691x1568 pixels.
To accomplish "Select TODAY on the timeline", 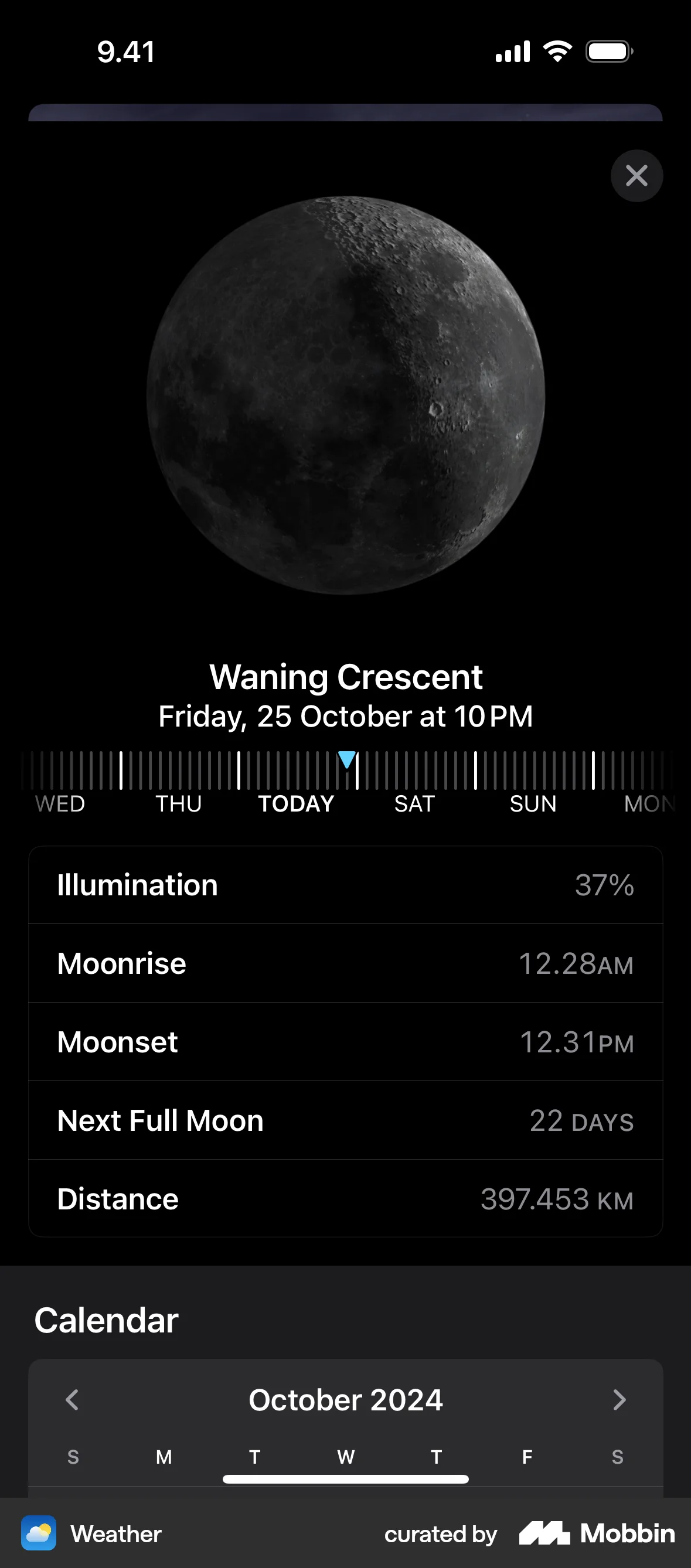I will [x=296, y=803].
